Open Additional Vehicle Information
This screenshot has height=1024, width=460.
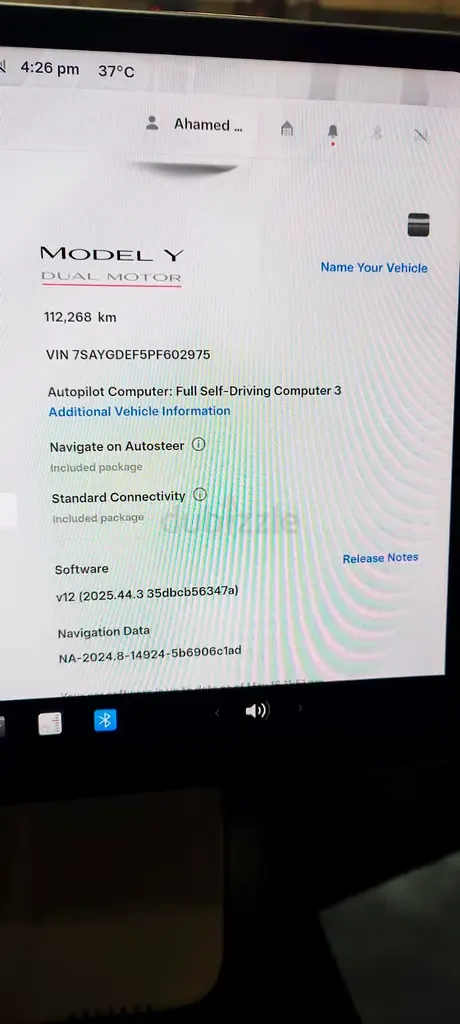(139, 411)
